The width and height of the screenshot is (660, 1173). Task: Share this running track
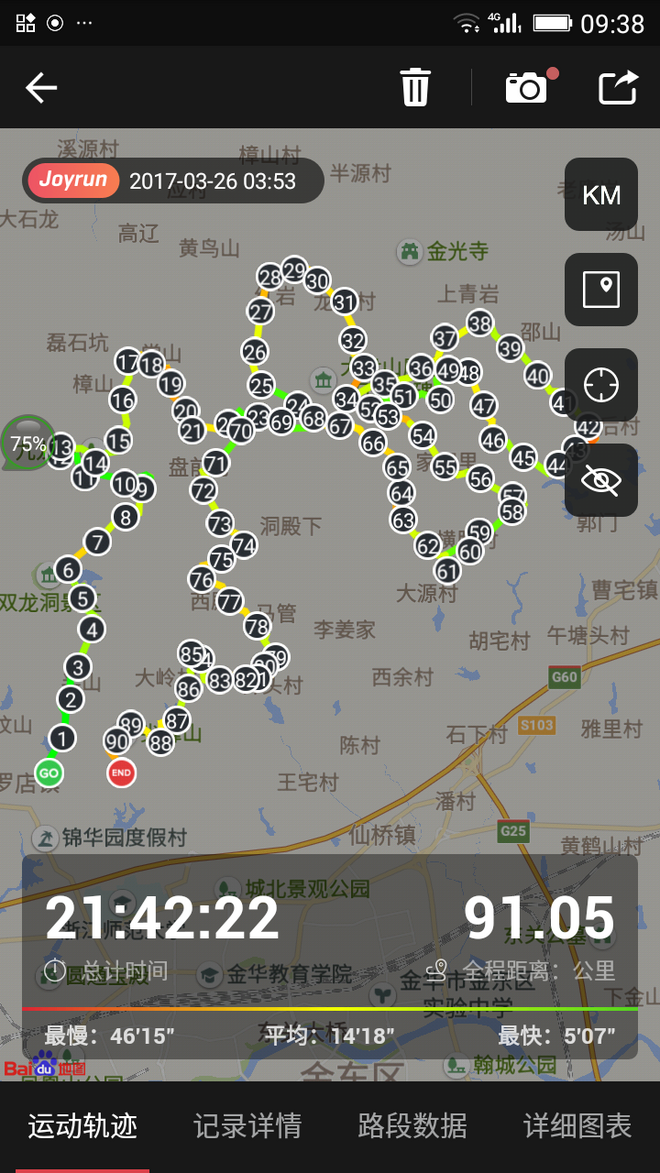(618, 87)
